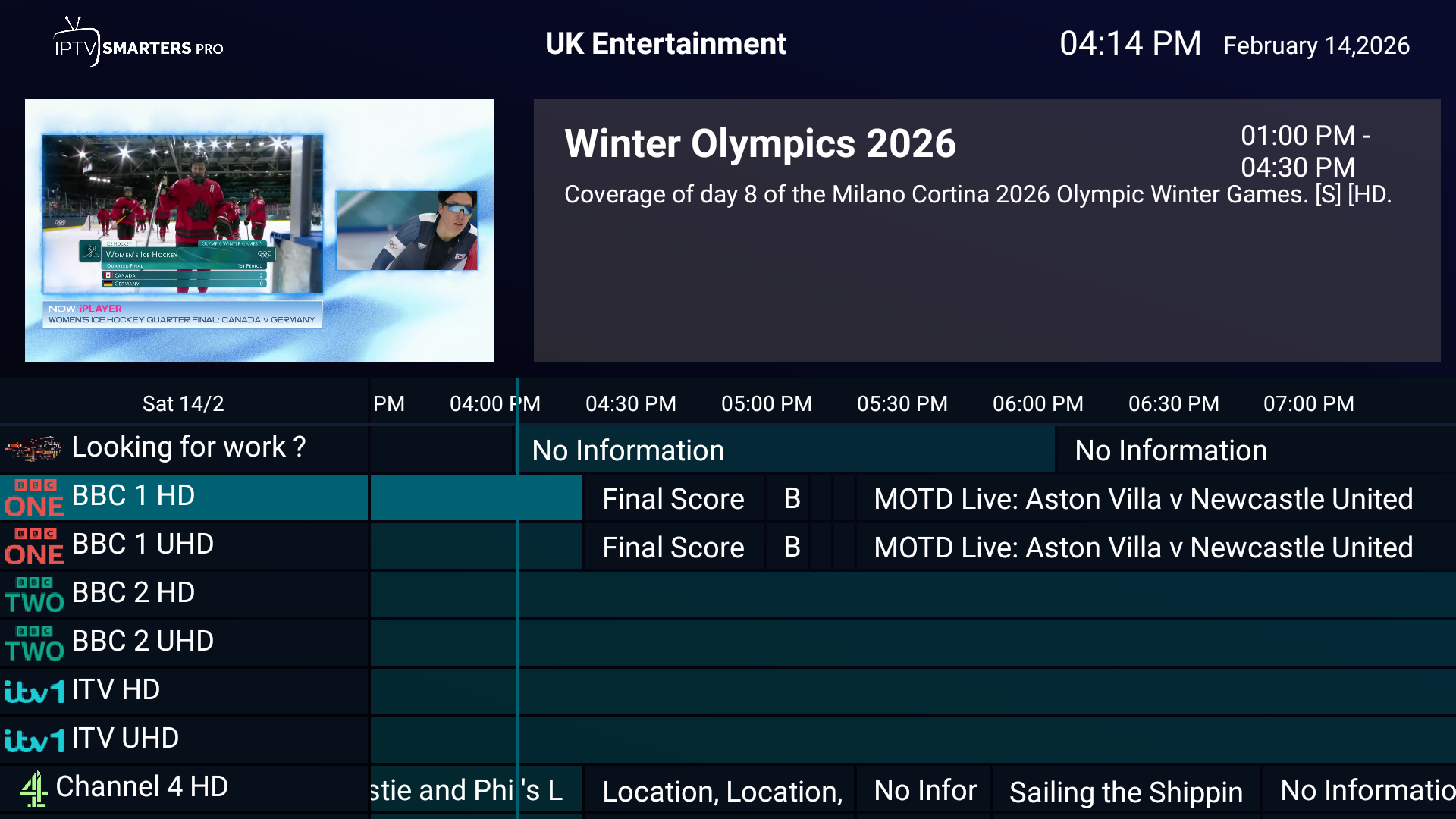The image size is (1456, 819).
Task: Open MOTD Live on BBC 1 HD
Action: (x=1143, y=499)
